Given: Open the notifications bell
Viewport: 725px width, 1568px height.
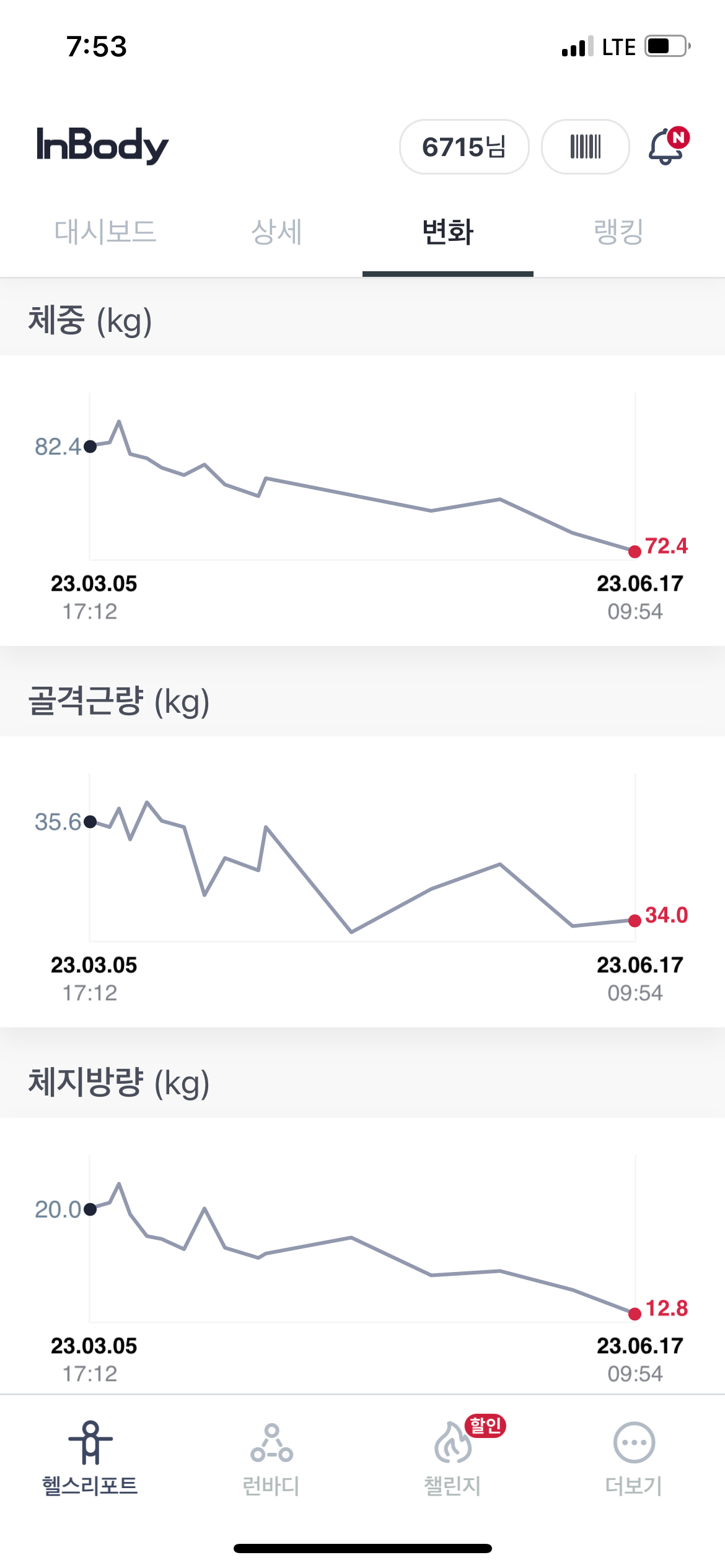Looking at the screenshot, I should pos(668,146).
